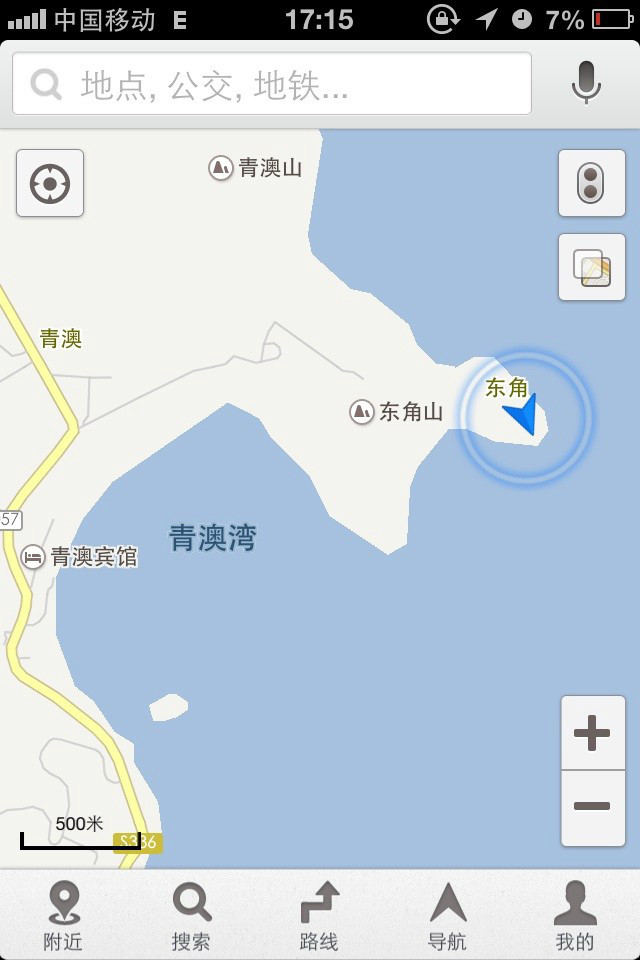Open the map layers selector

point(591,268)
